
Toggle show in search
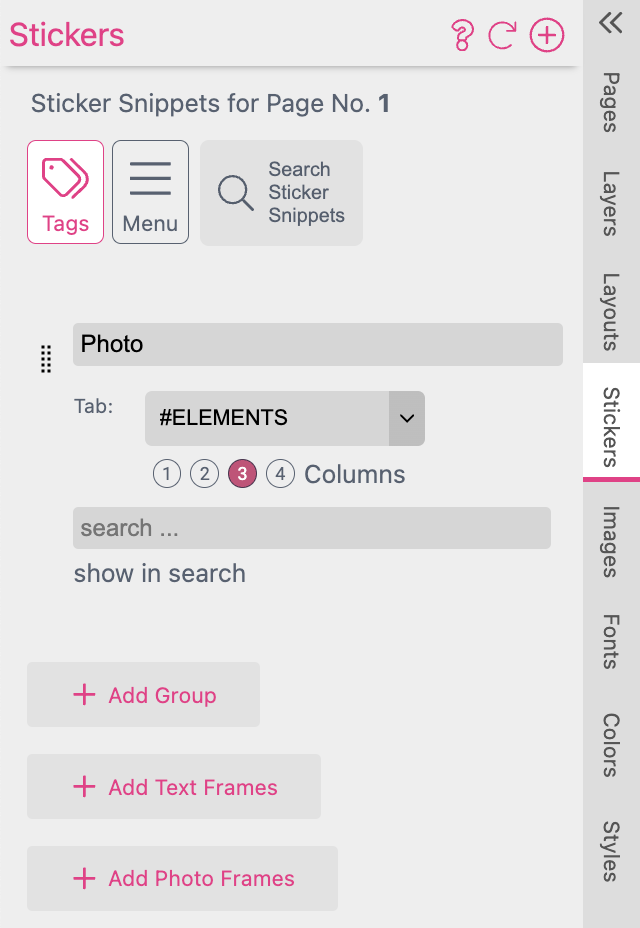click(160, 574)
